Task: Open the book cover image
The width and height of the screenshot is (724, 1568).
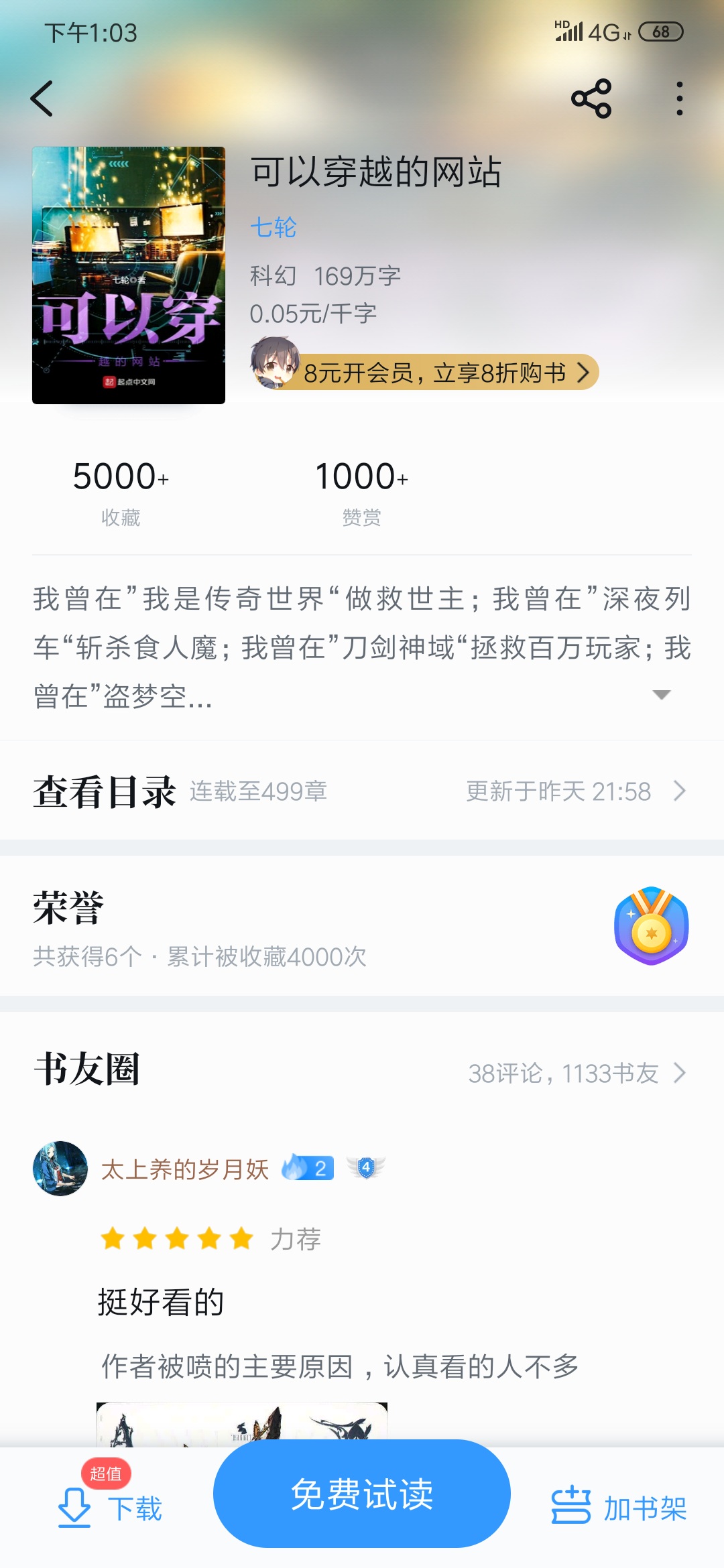Action: point(129,275)
